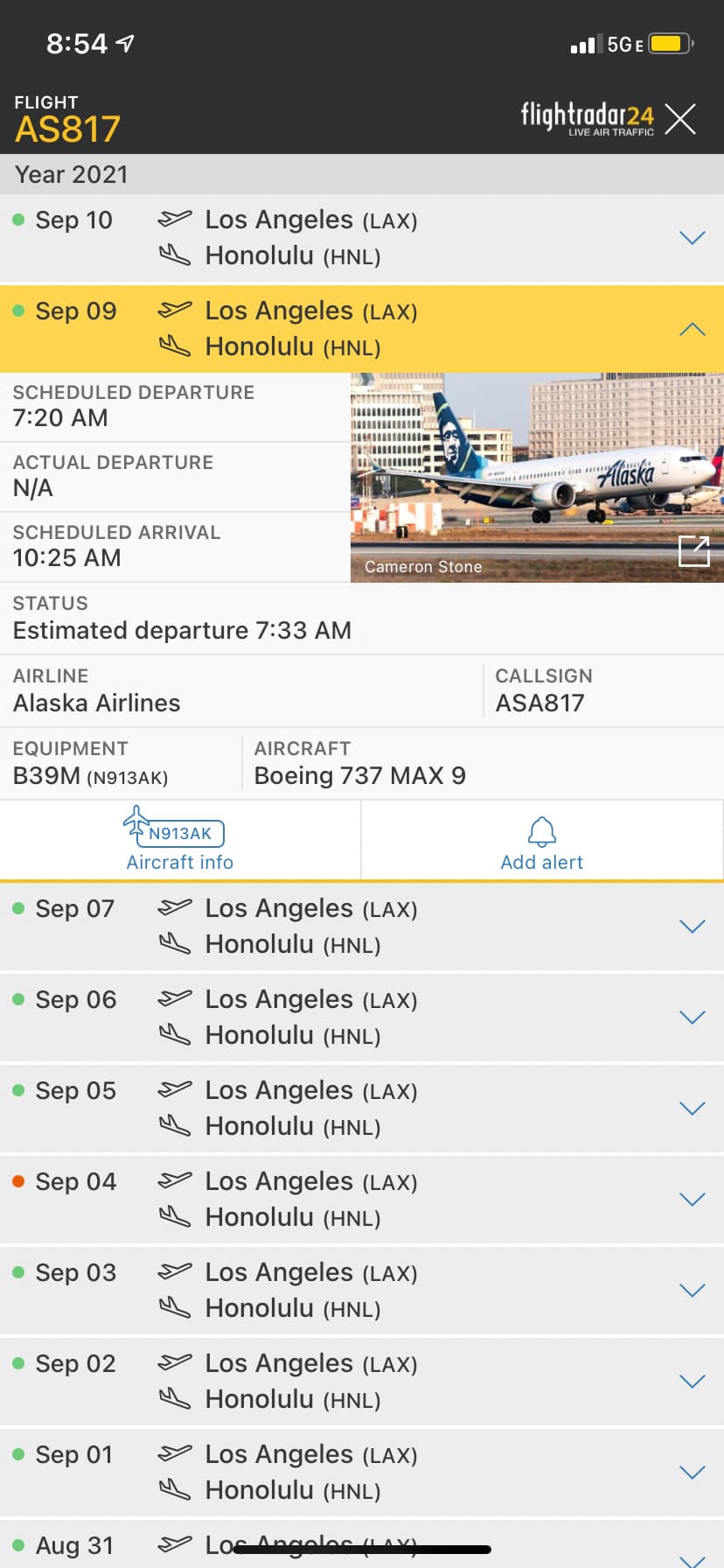Open Aircraft info for N913AK
Image resolution: width=724 pixels, height=1568 pixels.
click(180, 840)
